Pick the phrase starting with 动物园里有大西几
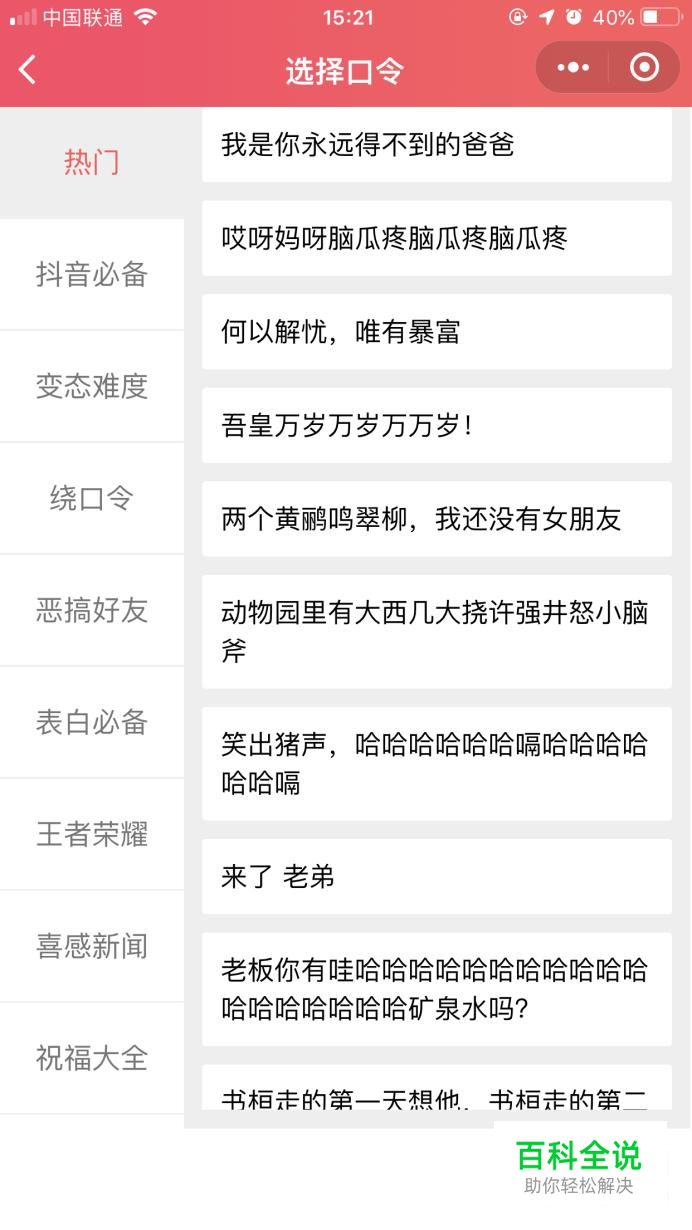Image resolution: width=692 pixels, height=1230 pixels. pos(436,631)
